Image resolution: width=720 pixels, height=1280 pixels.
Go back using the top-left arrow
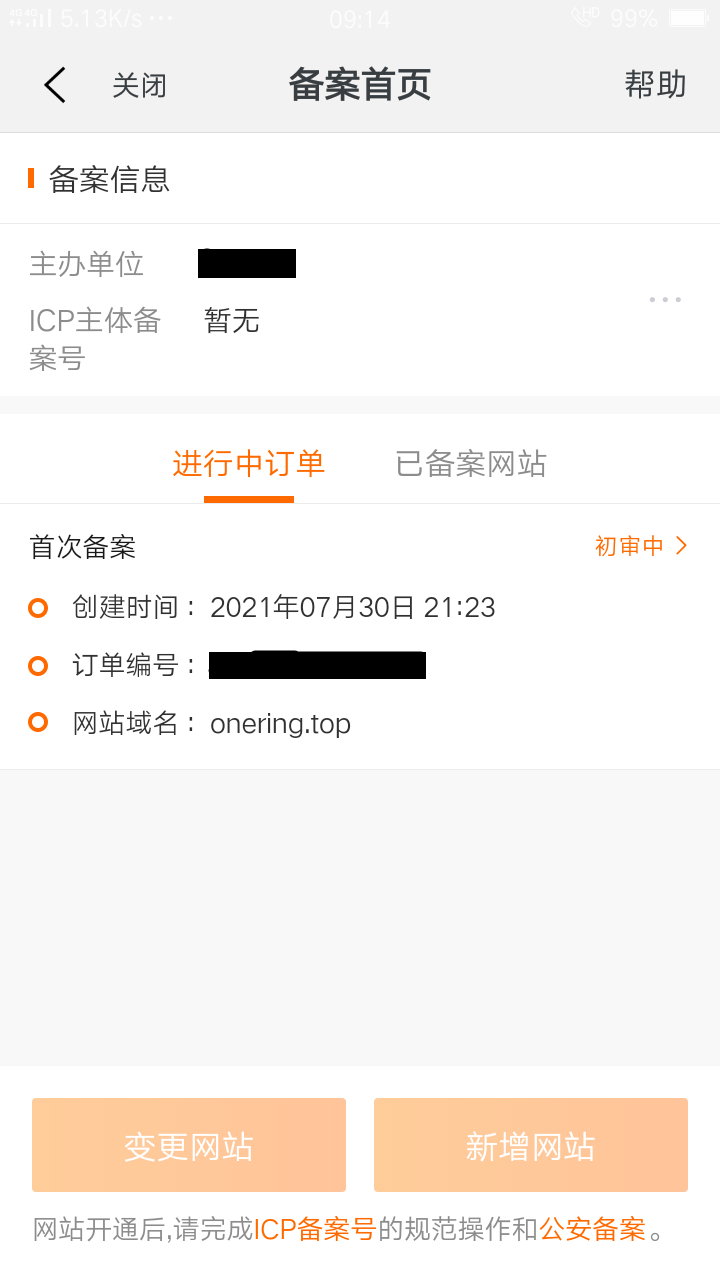55,85
